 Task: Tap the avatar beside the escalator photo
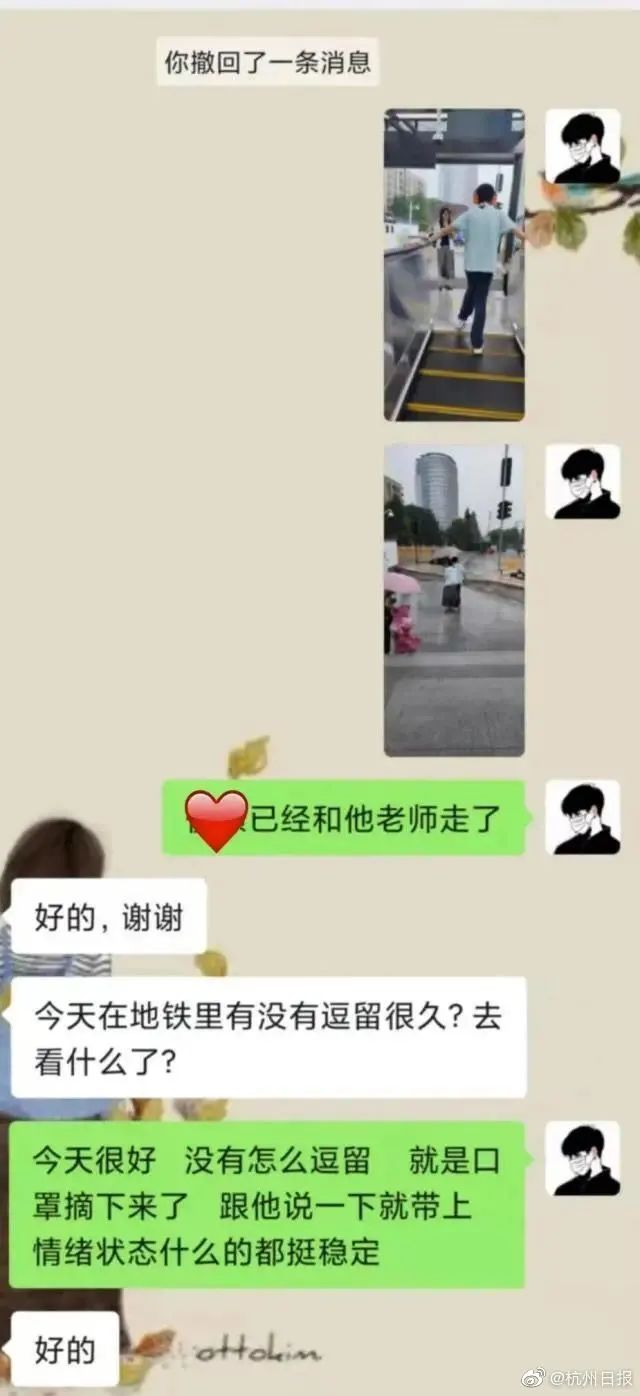coord(582,146)
